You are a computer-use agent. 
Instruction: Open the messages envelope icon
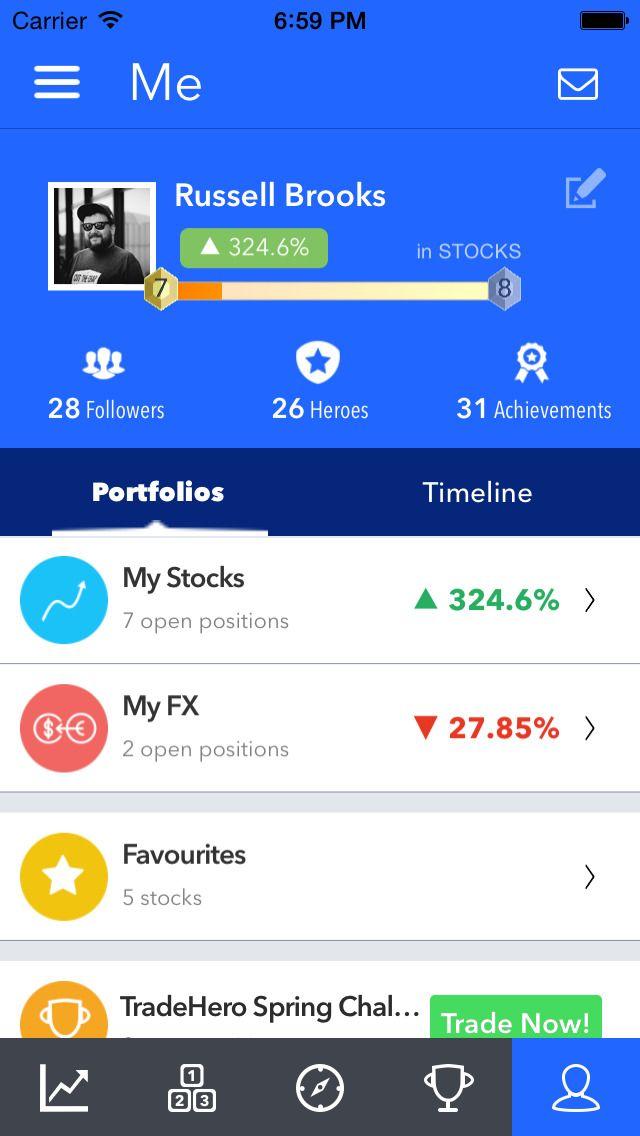pos(578,84)
